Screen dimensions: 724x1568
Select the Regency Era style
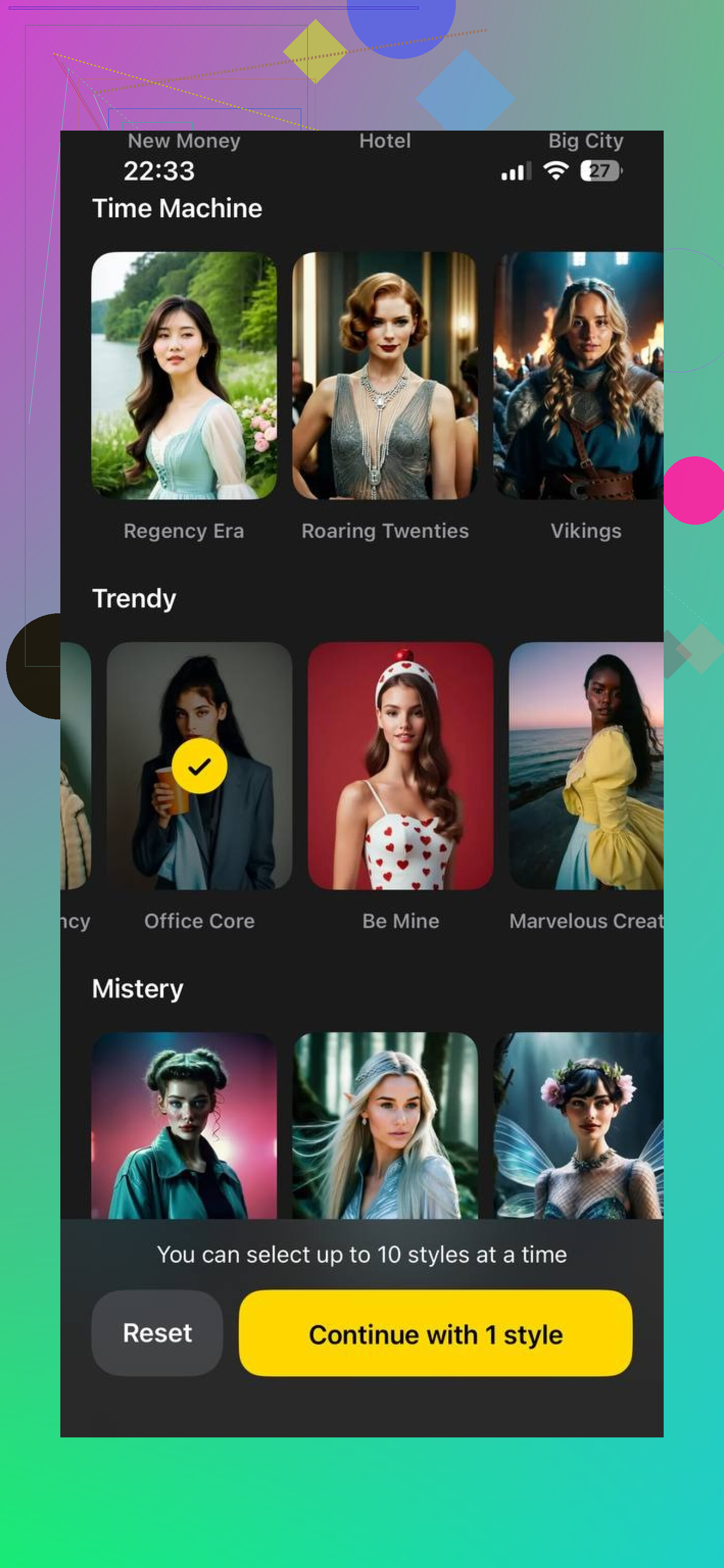click(x=184, y=376)
